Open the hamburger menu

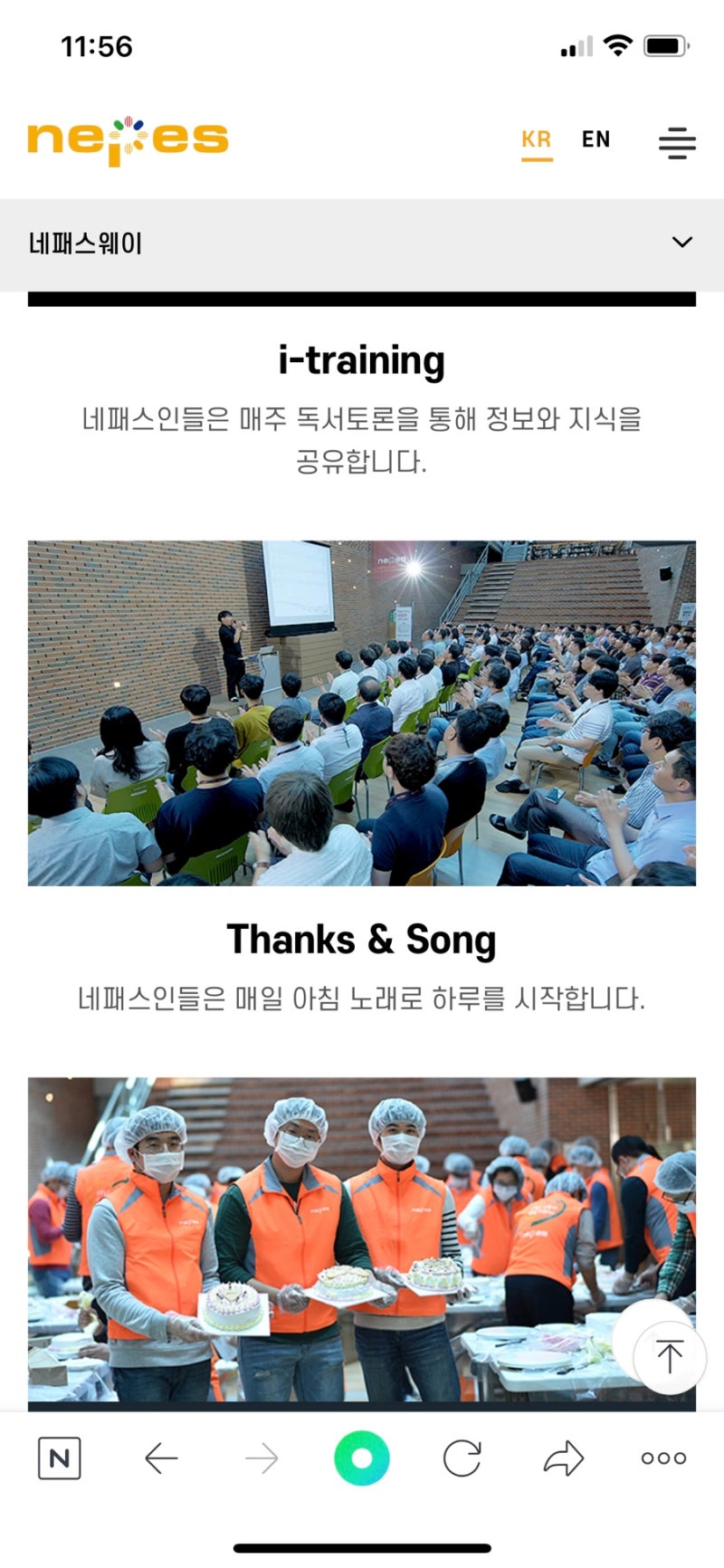677,143
